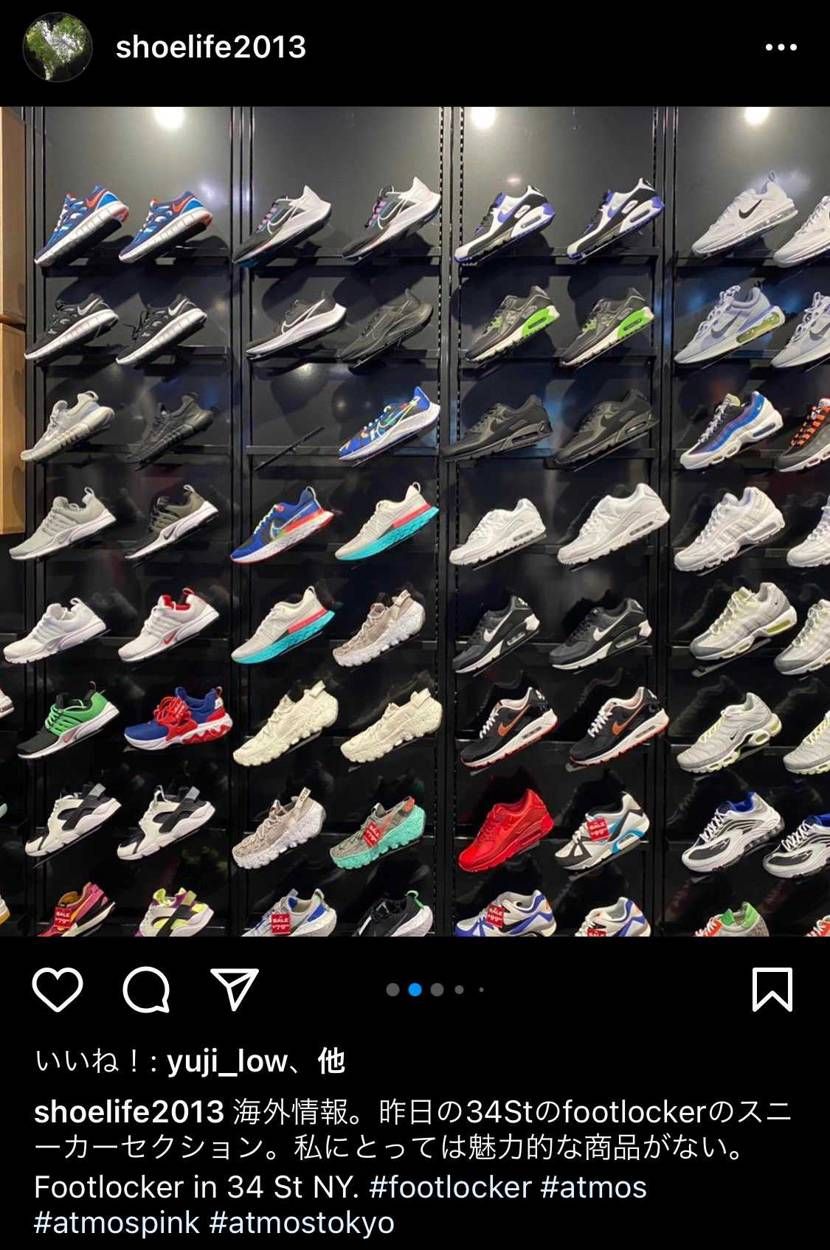Open the #atmostokyo hashtag
Image resolution: width=830 pixels, height=1250 pixels.
click(302, 1223)
